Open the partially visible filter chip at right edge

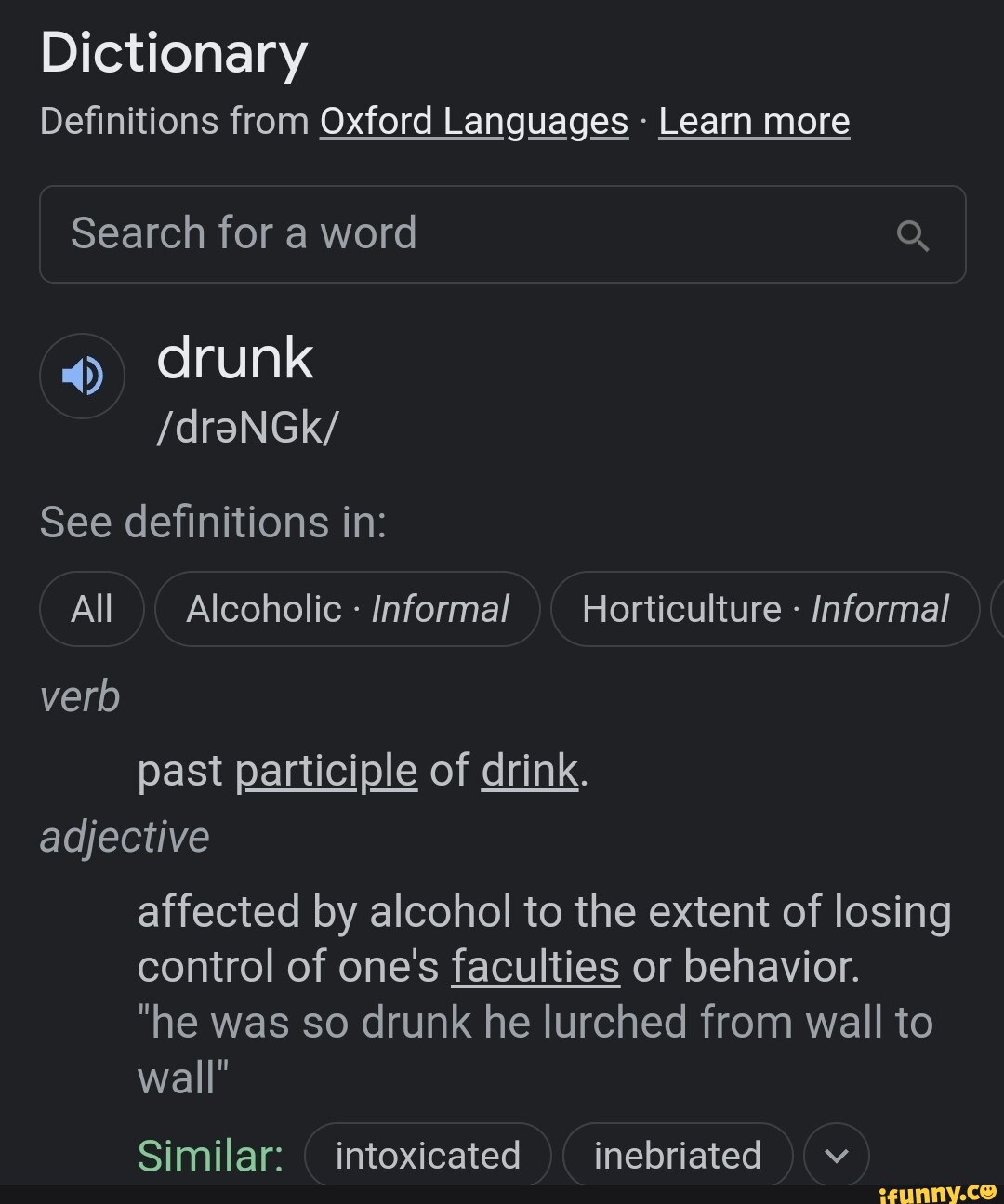(x=997, y=609)
